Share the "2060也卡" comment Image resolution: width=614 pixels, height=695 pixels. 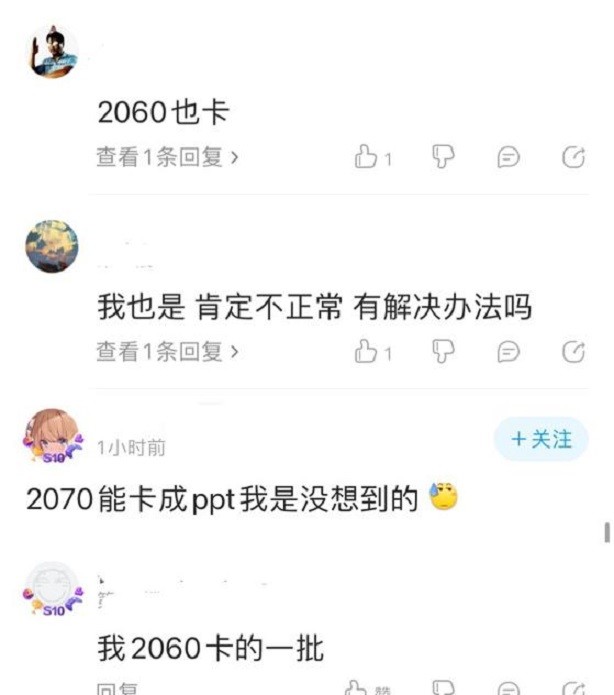tap(573, 157)
